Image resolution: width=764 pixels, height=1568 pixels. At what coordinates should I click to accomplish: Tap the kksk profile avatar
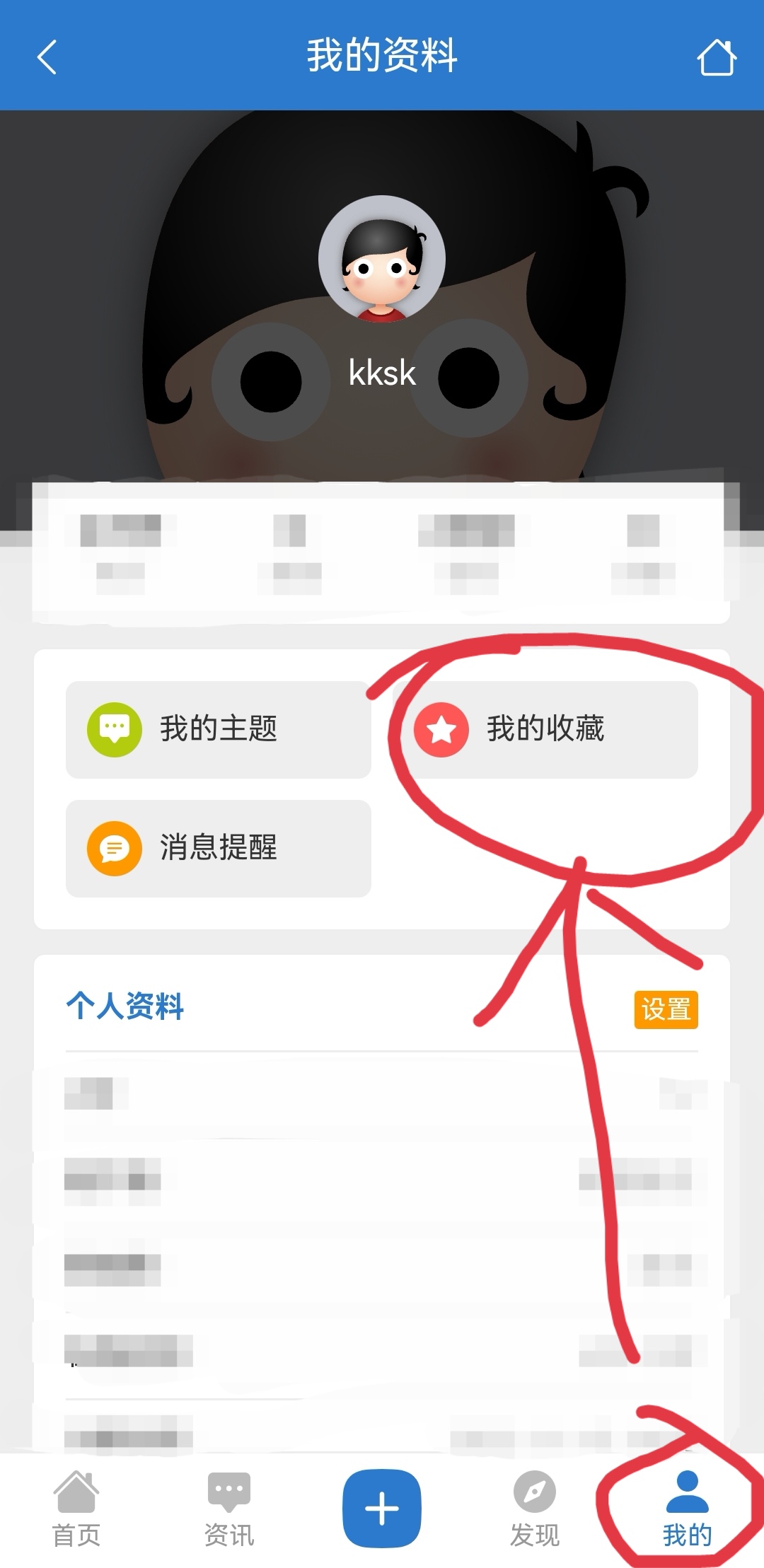(x=382, y=260)
